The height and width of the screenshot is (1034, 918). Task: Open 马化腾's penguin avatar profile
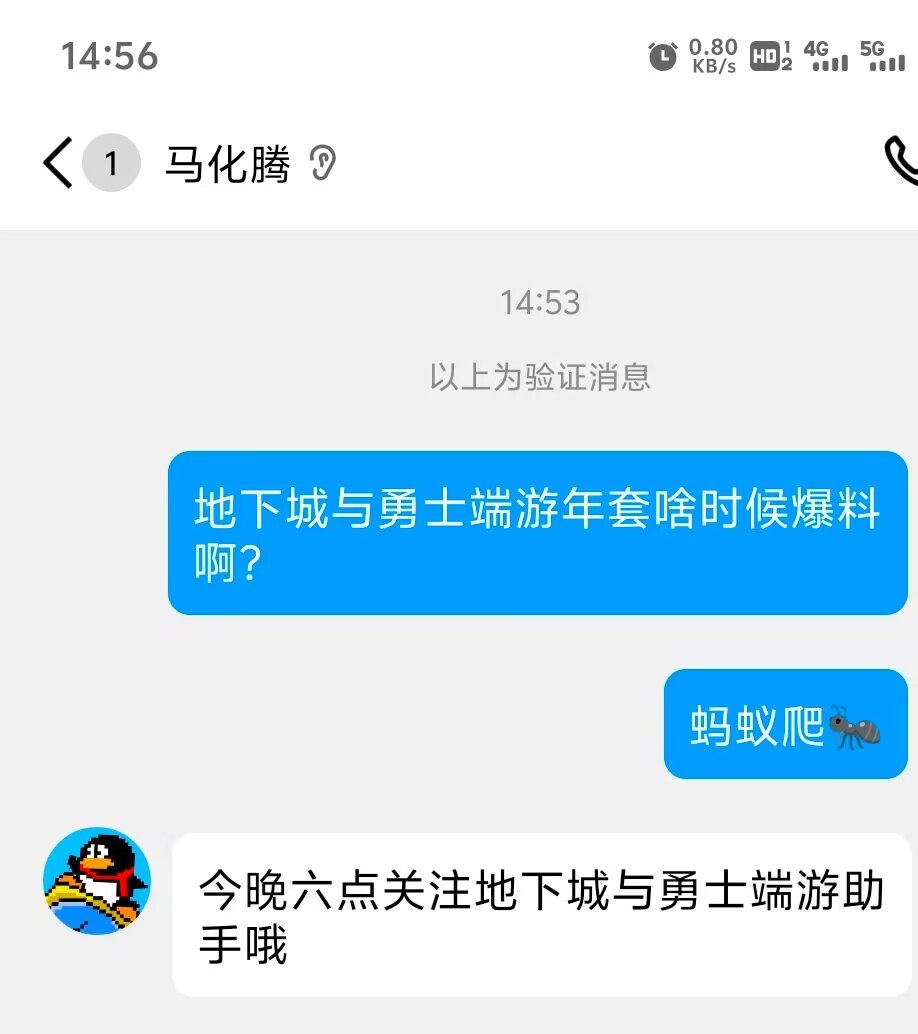[97, 881]
